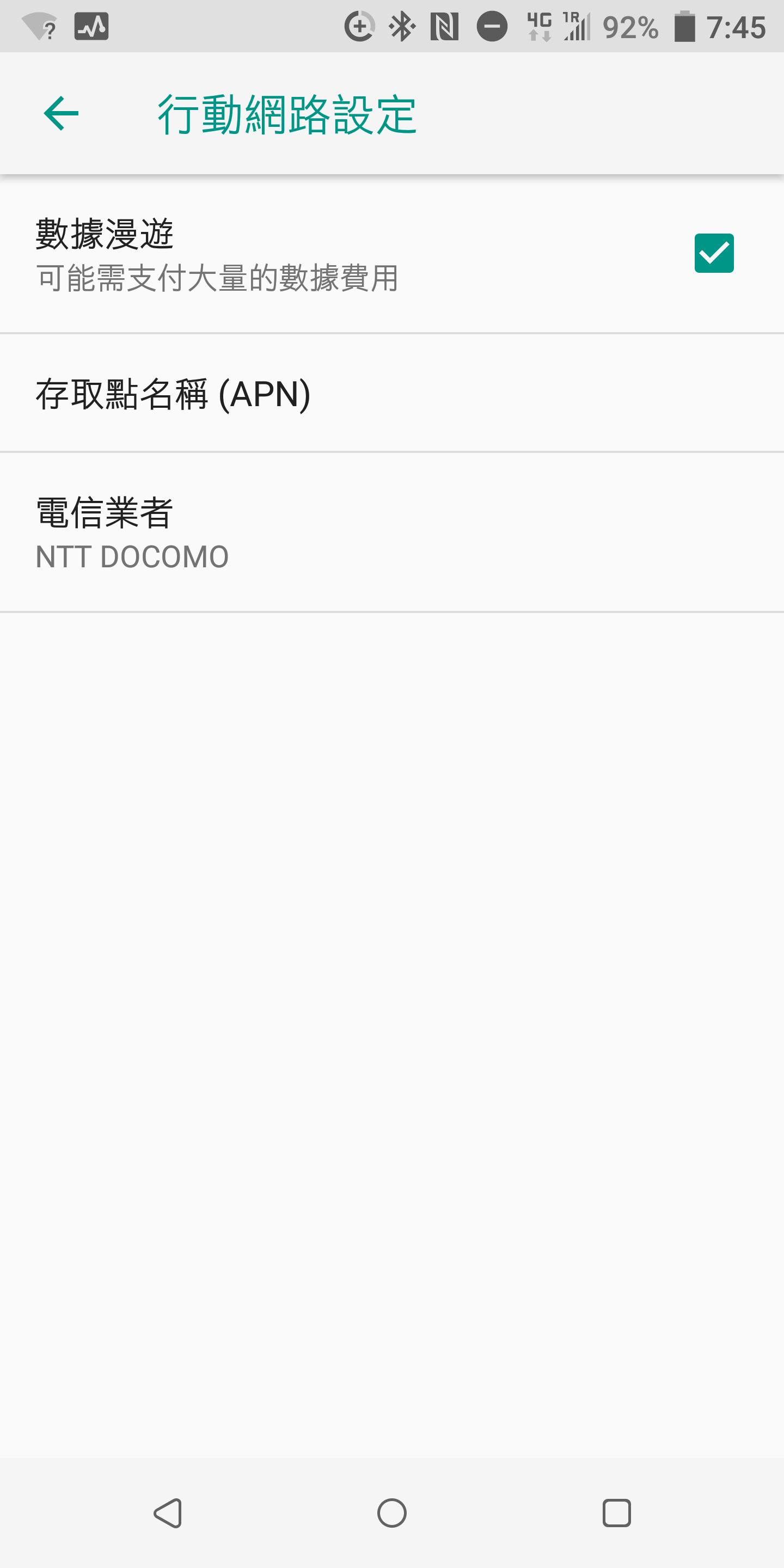Go back from 行動網路設定
784x1568 pixels.
(x=61, y=113)
